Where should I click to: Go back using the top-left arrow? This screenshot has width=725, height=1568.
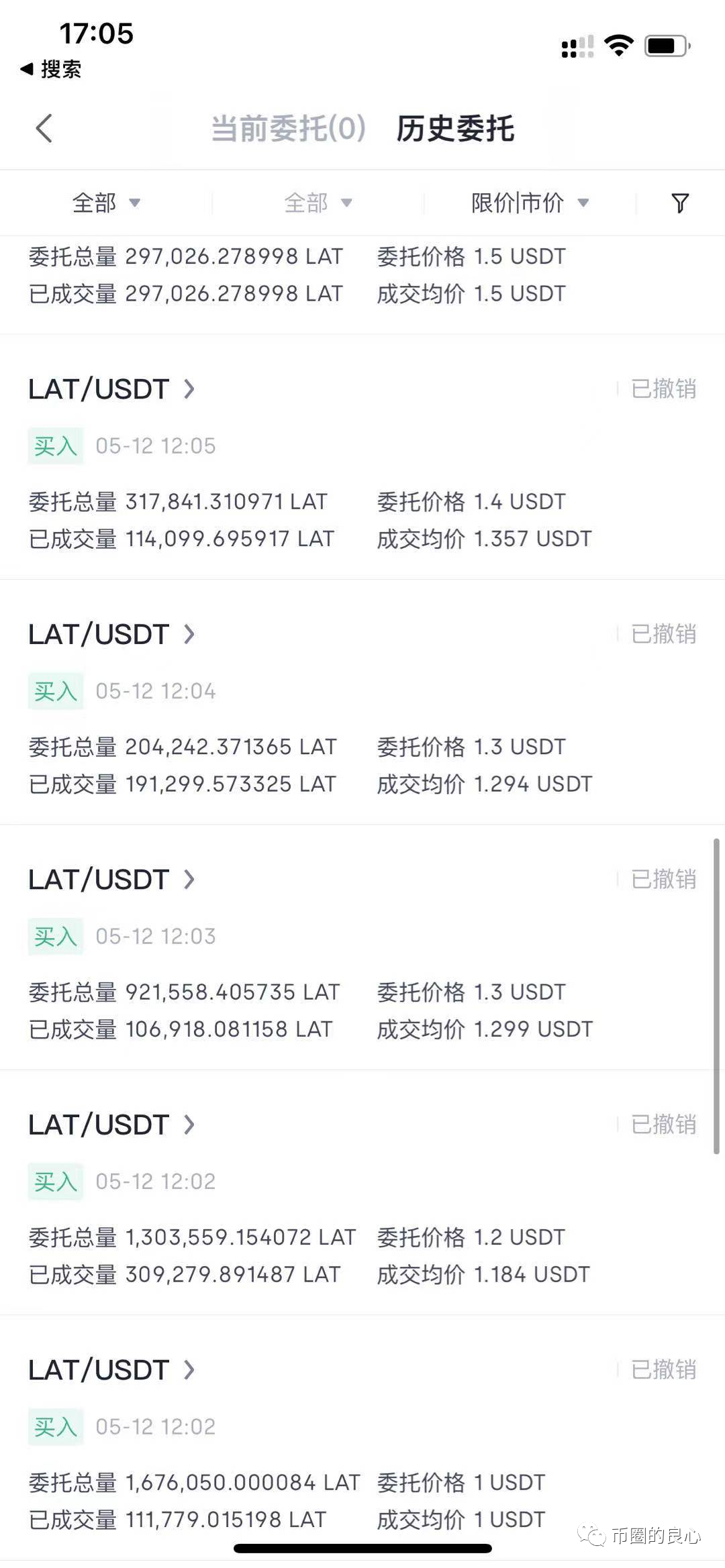click(44, 128)
